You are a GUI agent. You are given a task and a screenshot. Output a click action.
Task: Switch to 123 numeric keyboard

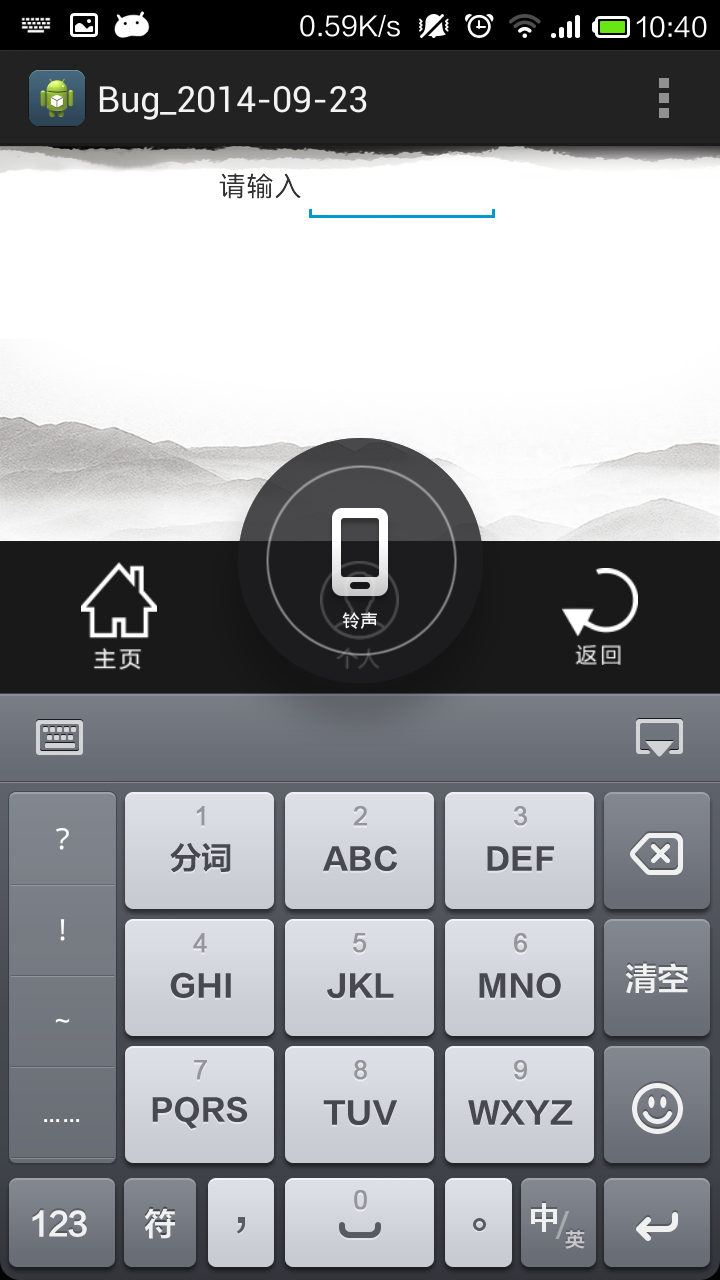(x=60, y=1223)
